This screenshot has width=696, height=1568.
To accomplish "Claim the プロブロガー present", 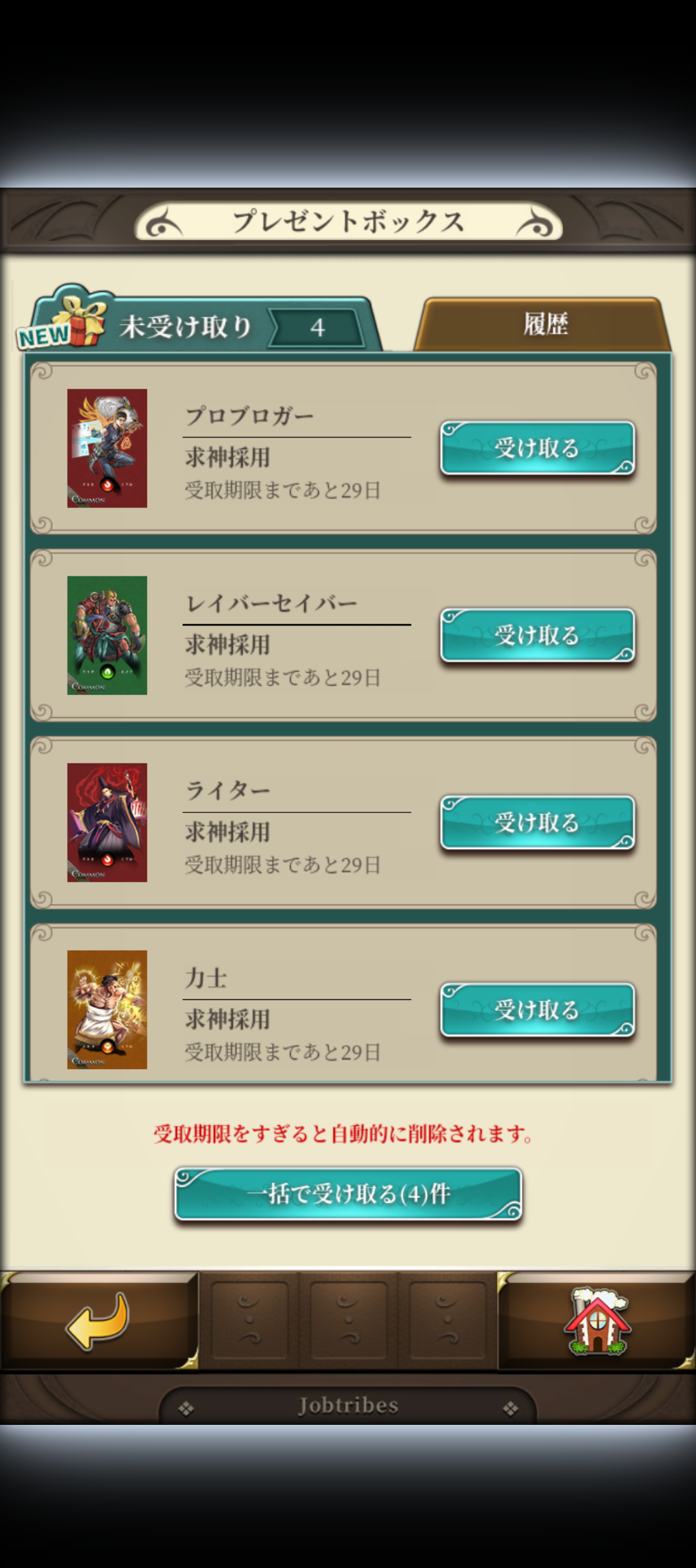I will click(x=537, y=448).
